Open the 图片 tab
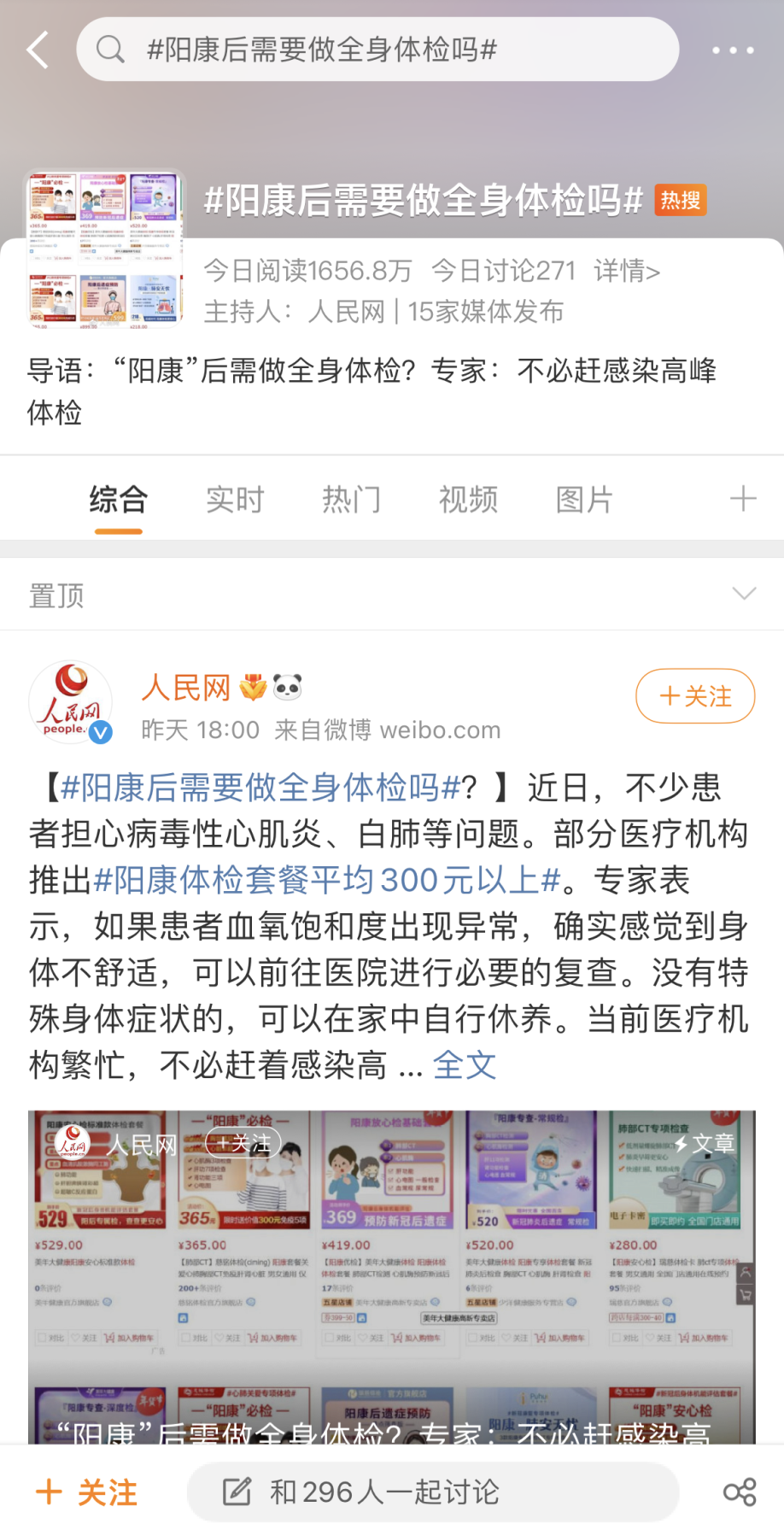The width and height of the screenshot is (784, 1524). coord(584,500)
